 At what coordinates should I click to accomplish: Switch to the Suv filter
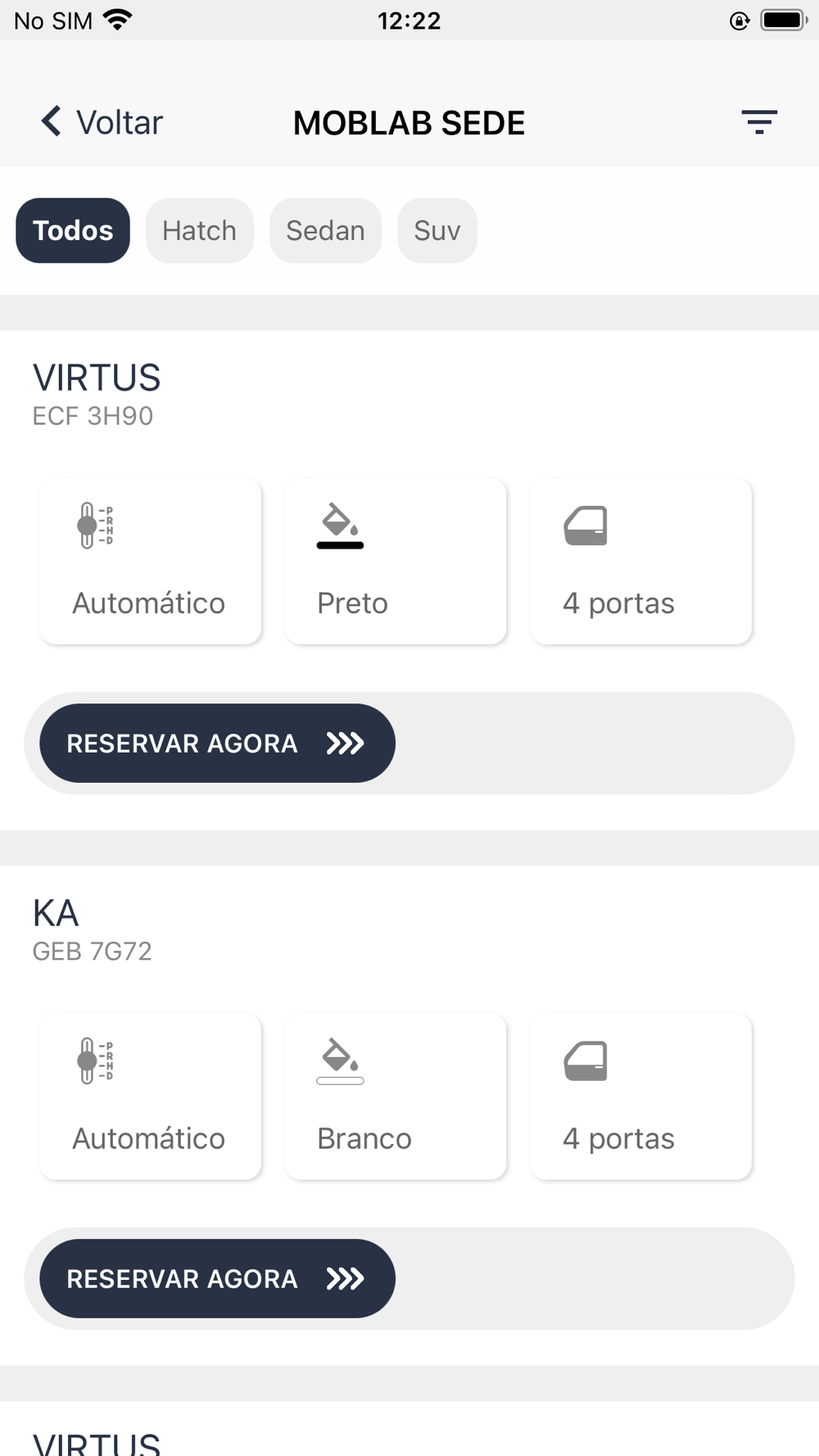437,231
